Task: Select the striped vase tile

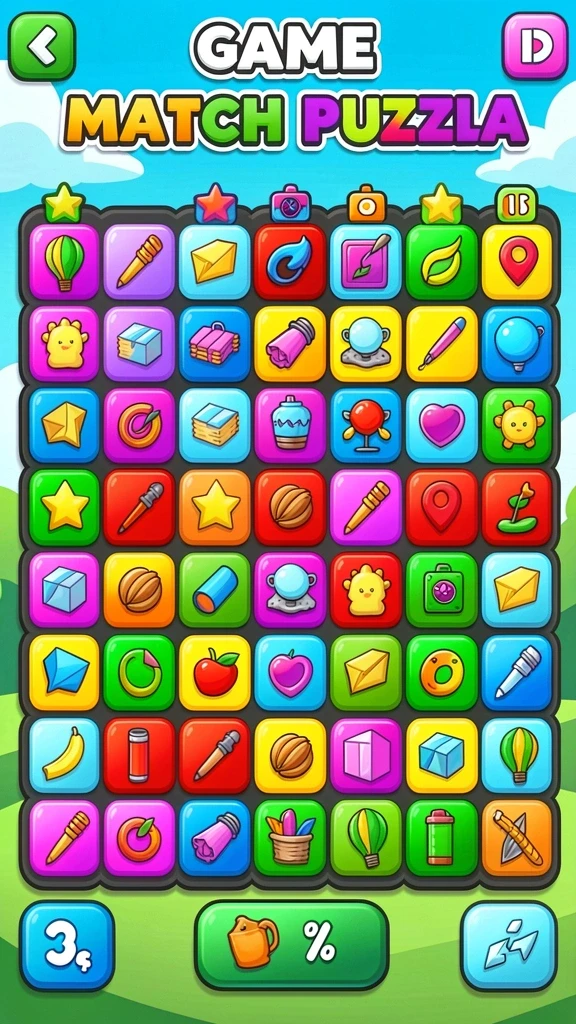Action: pyautogui.click(x=290, y=425)
